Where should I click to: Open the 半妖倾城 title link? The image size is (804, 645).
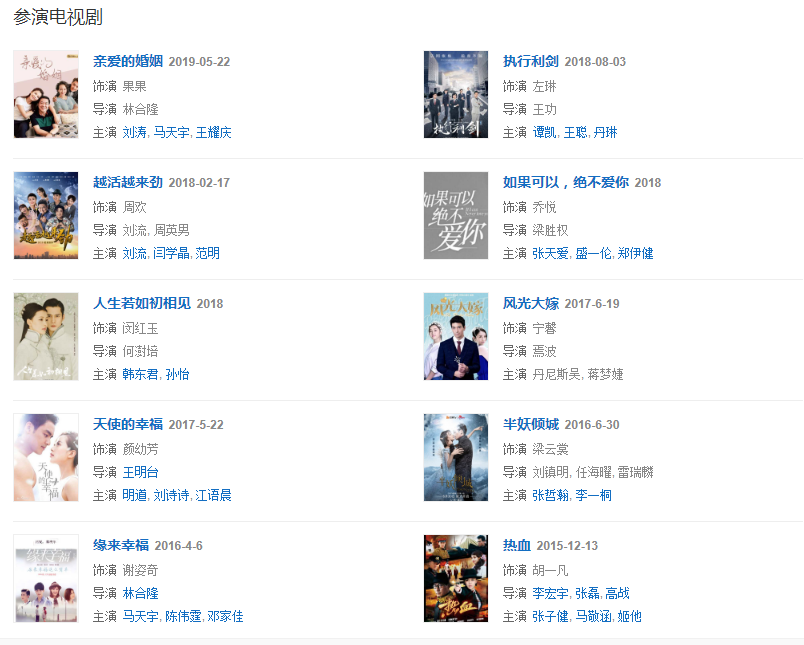tap(531, 425)
